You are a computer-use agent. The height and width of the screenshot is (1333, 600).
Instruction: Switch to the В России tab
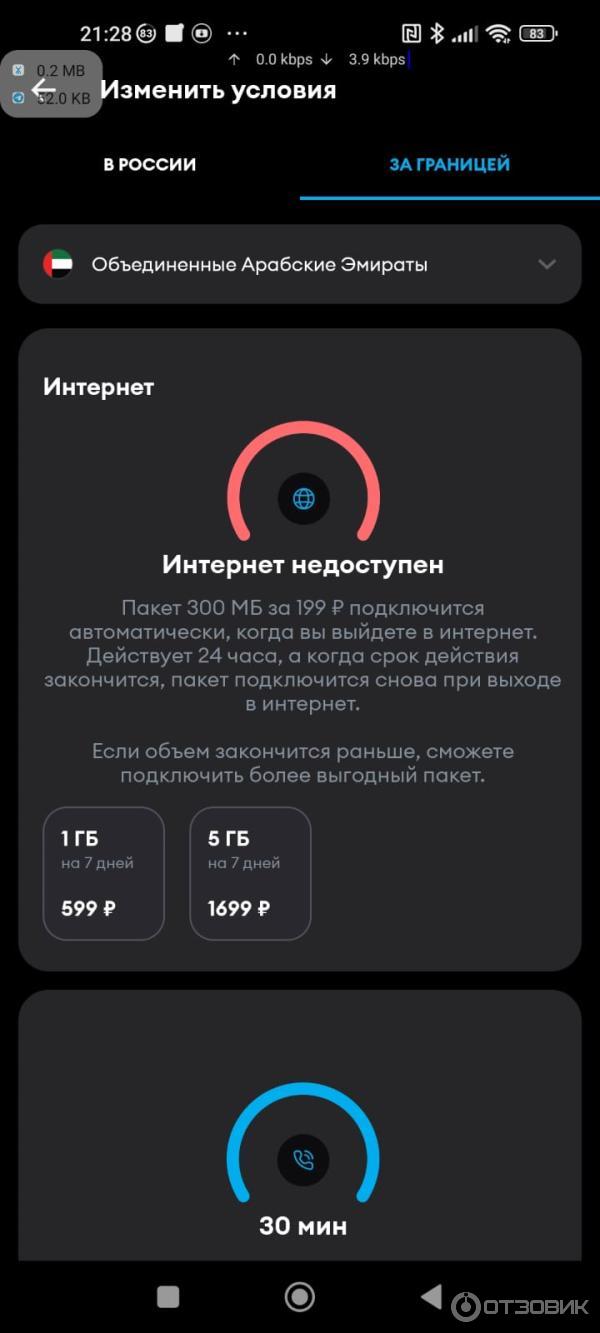point(150,164)
